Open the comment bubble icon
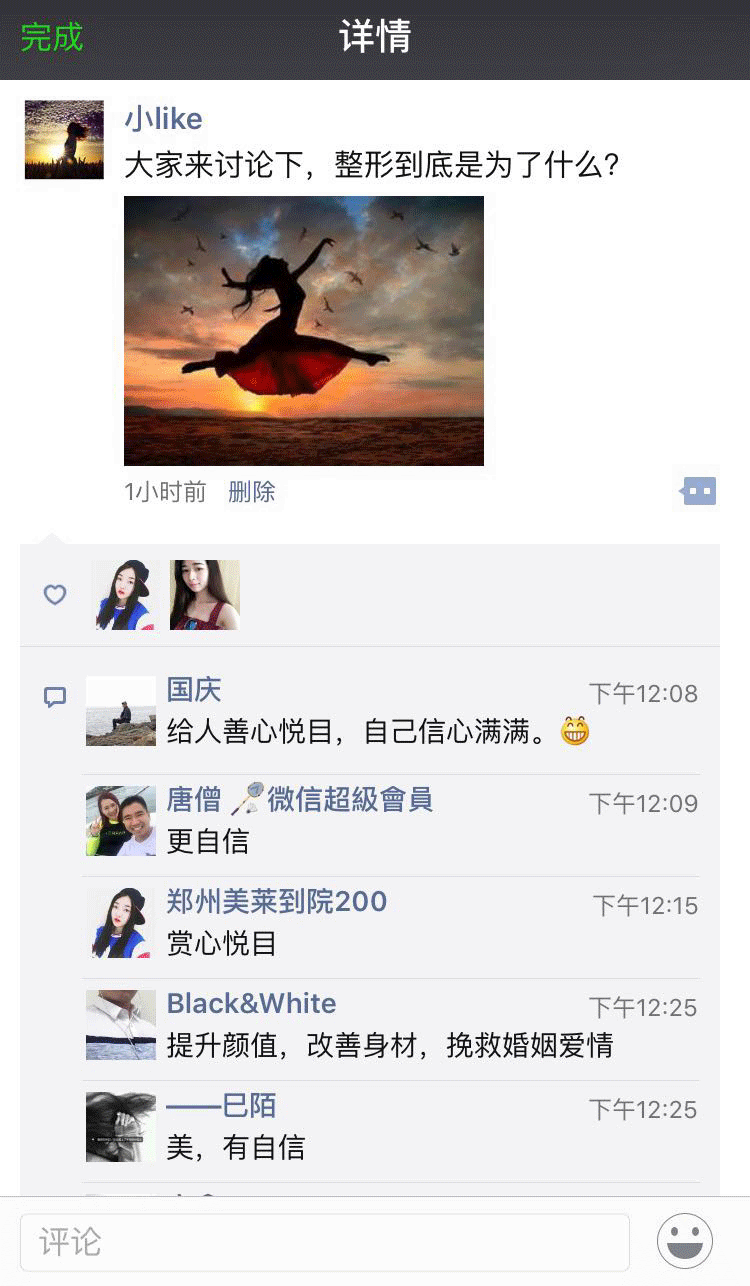The width and height of the screenshot is (750, 1286). coord(55,696)
